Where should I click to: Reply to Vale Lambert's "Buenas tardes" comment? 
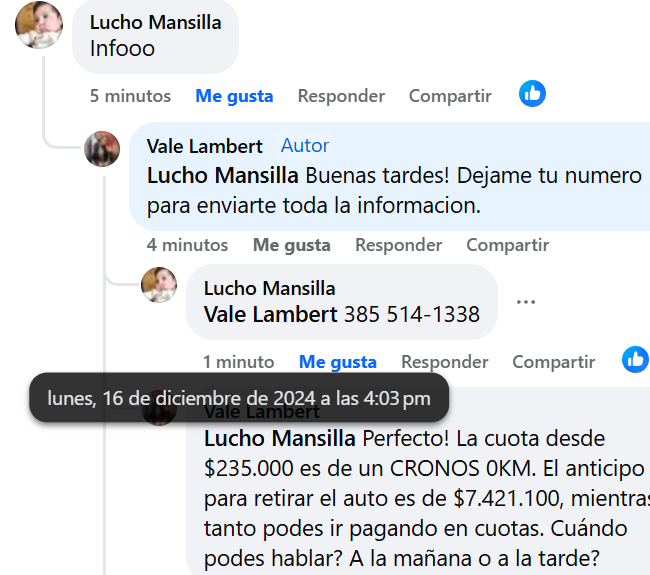pos(398,245)
